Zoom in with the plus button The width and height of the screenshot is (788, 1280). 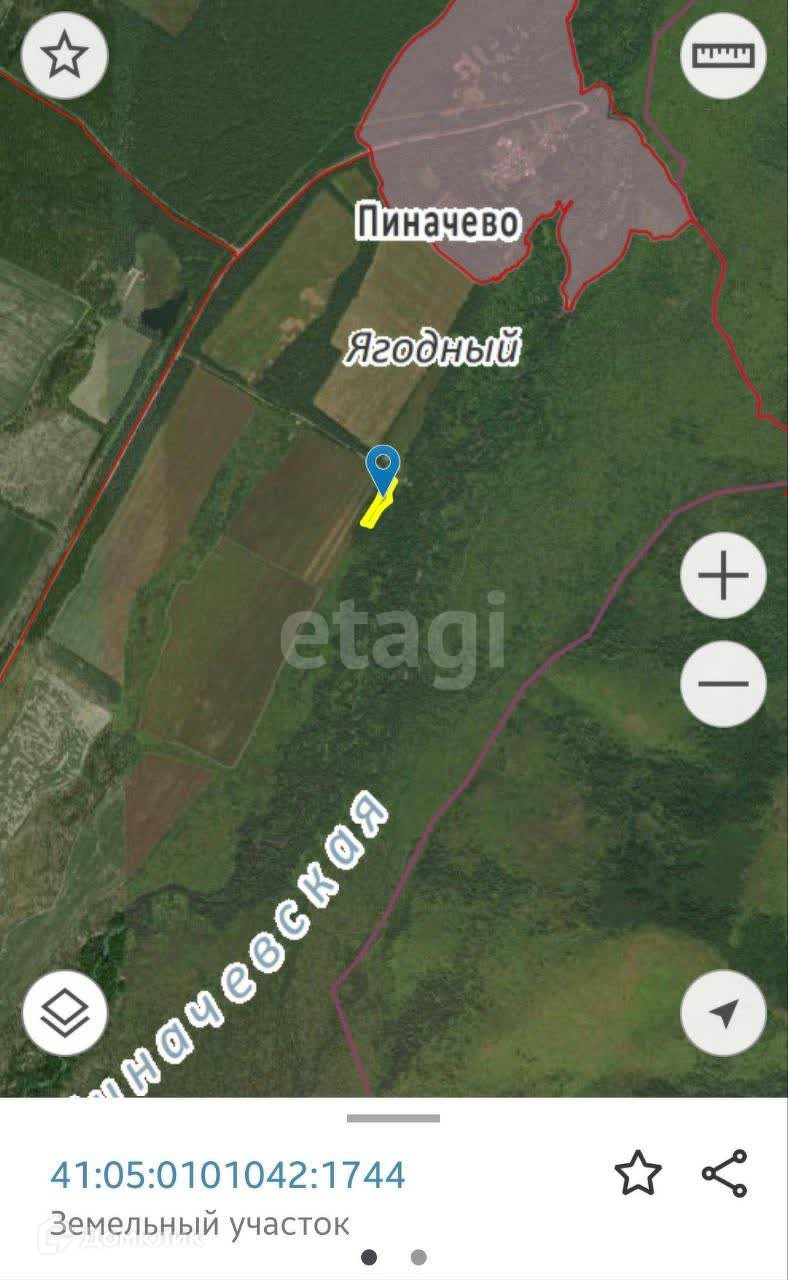723,577
